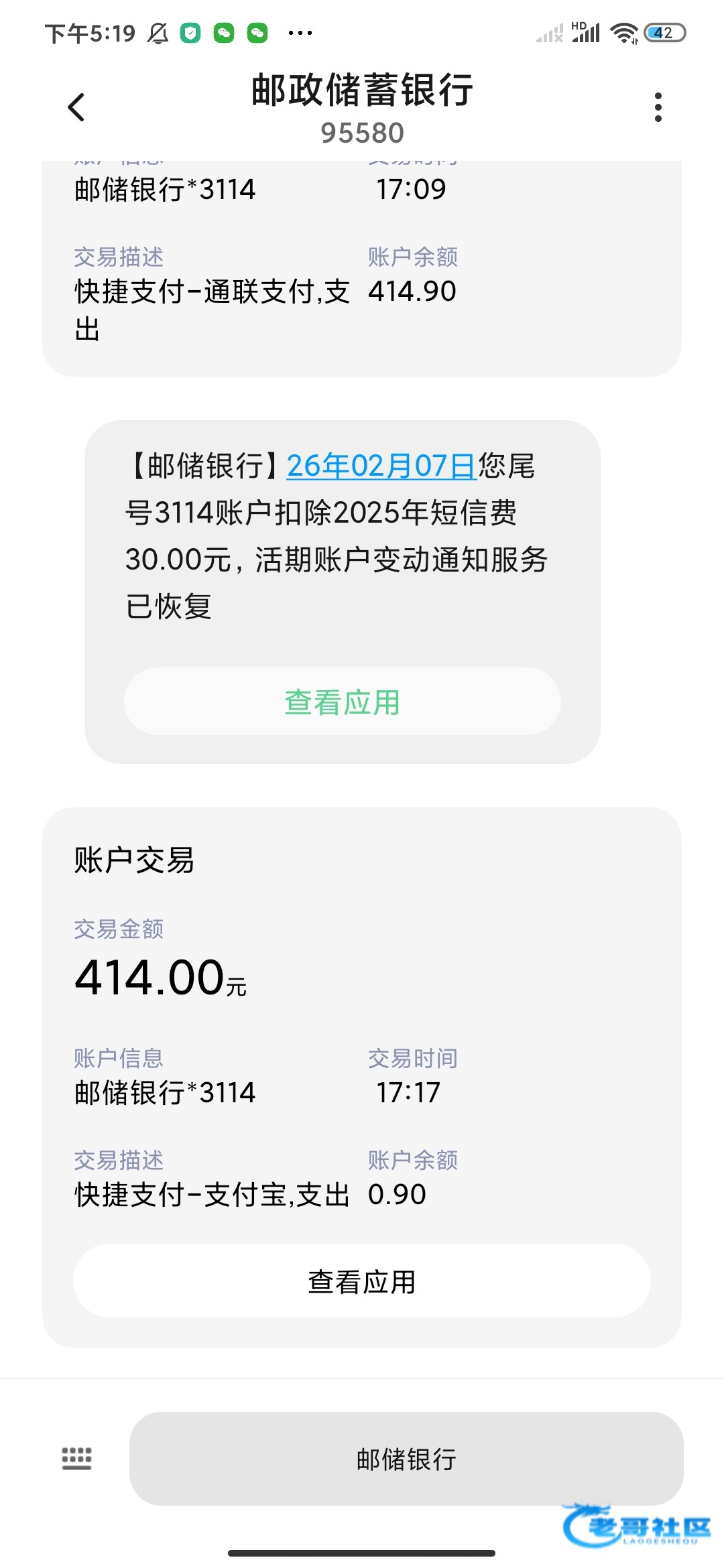This screenshot has width=724, height=1568.
Task: Open the date link 26年02月07日
Action: [381, 466]
